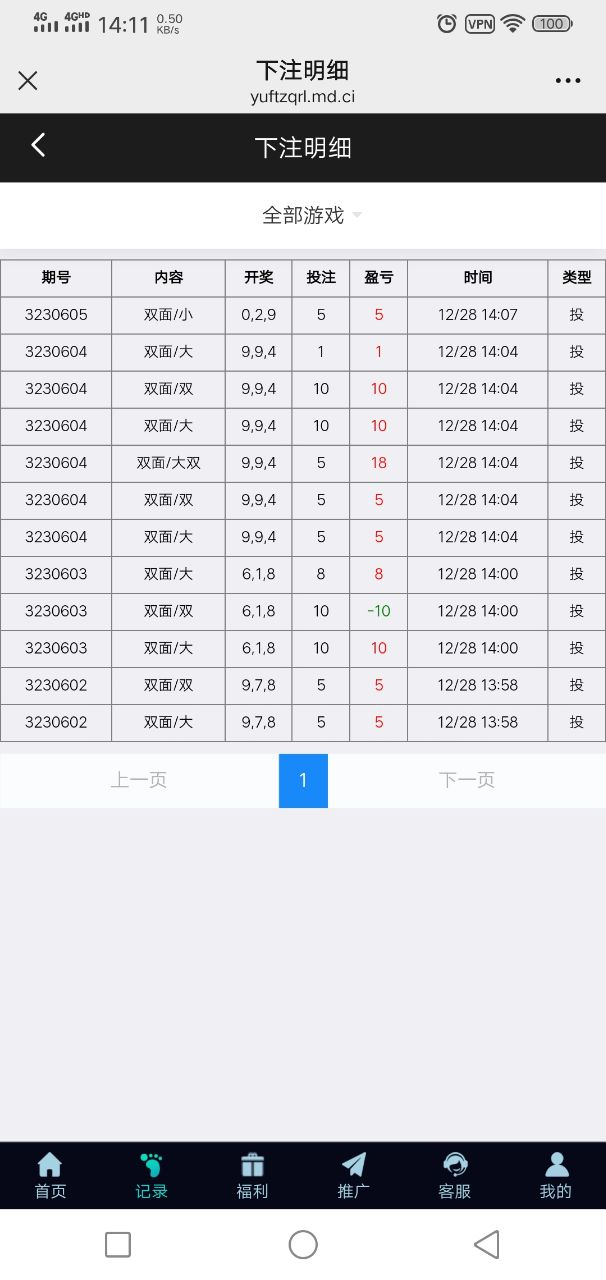Image resolution: width=606 pixels, height=1280 pixels.
Task: Contact 客服 customer service
Action: 454,1175
